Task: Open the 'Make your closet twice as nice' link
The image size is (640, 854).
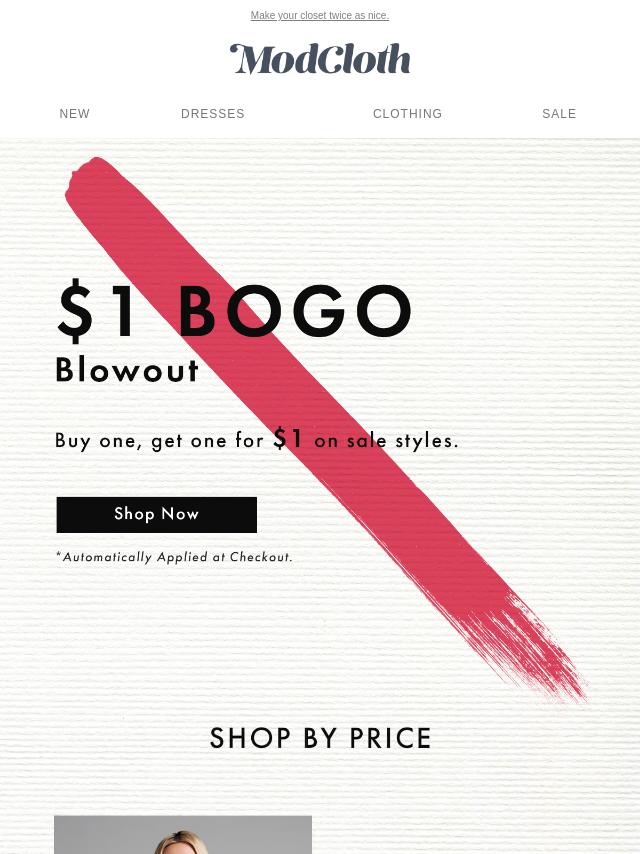Action: point(319,15)
